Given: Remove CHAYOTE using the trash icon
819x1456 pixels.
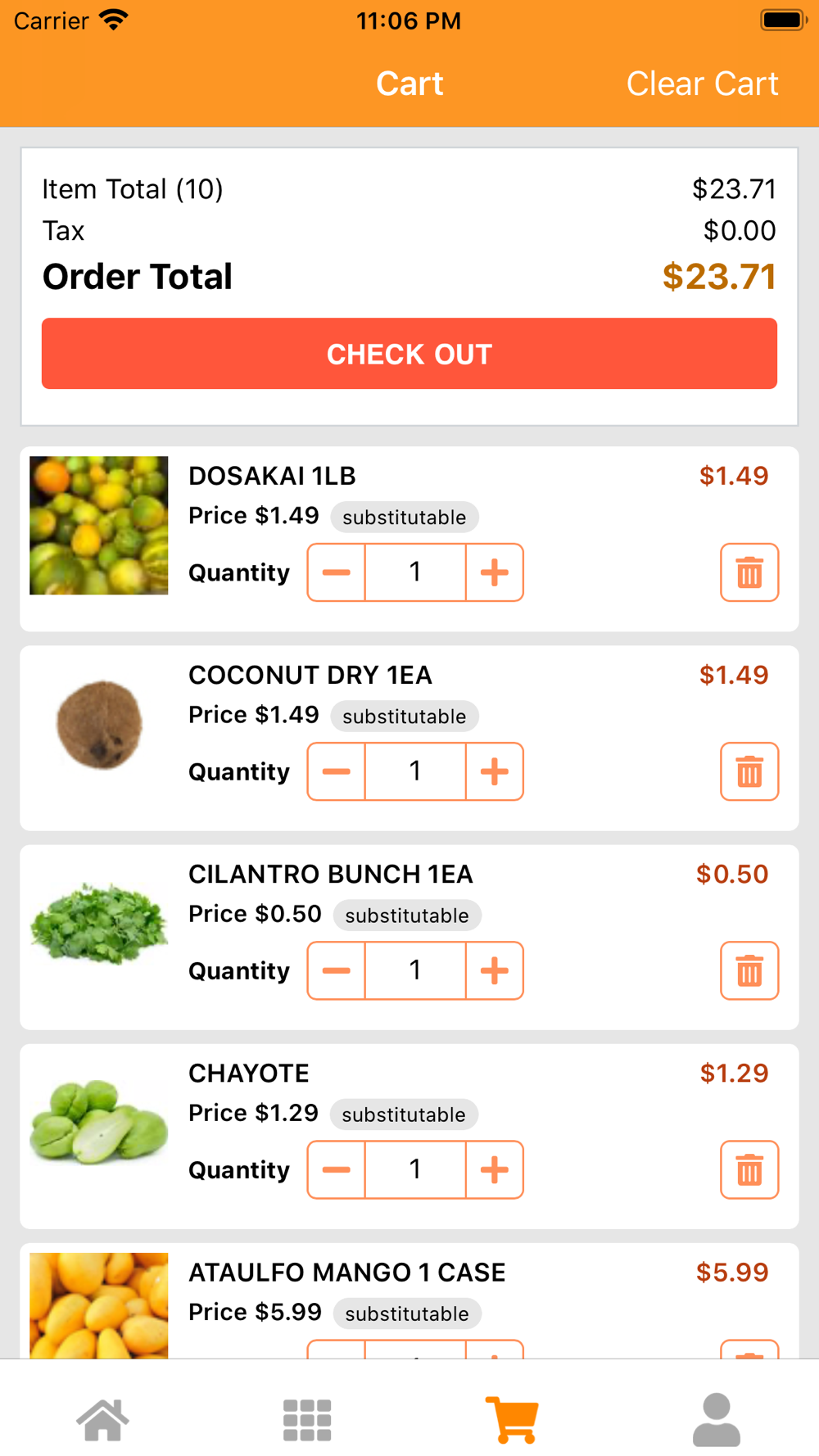Looking at the screenshot, I should [749, 1169].
